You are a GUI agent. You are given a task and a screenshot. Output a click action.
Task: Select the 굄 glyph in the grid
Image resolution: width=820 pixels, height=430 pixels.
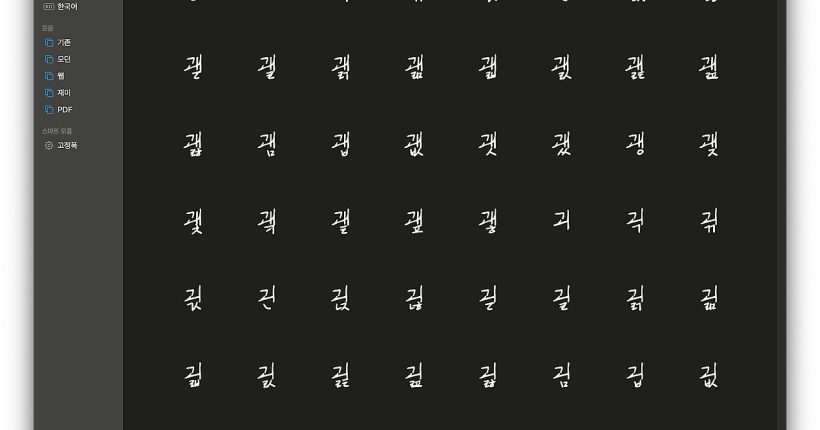[562, 375]
